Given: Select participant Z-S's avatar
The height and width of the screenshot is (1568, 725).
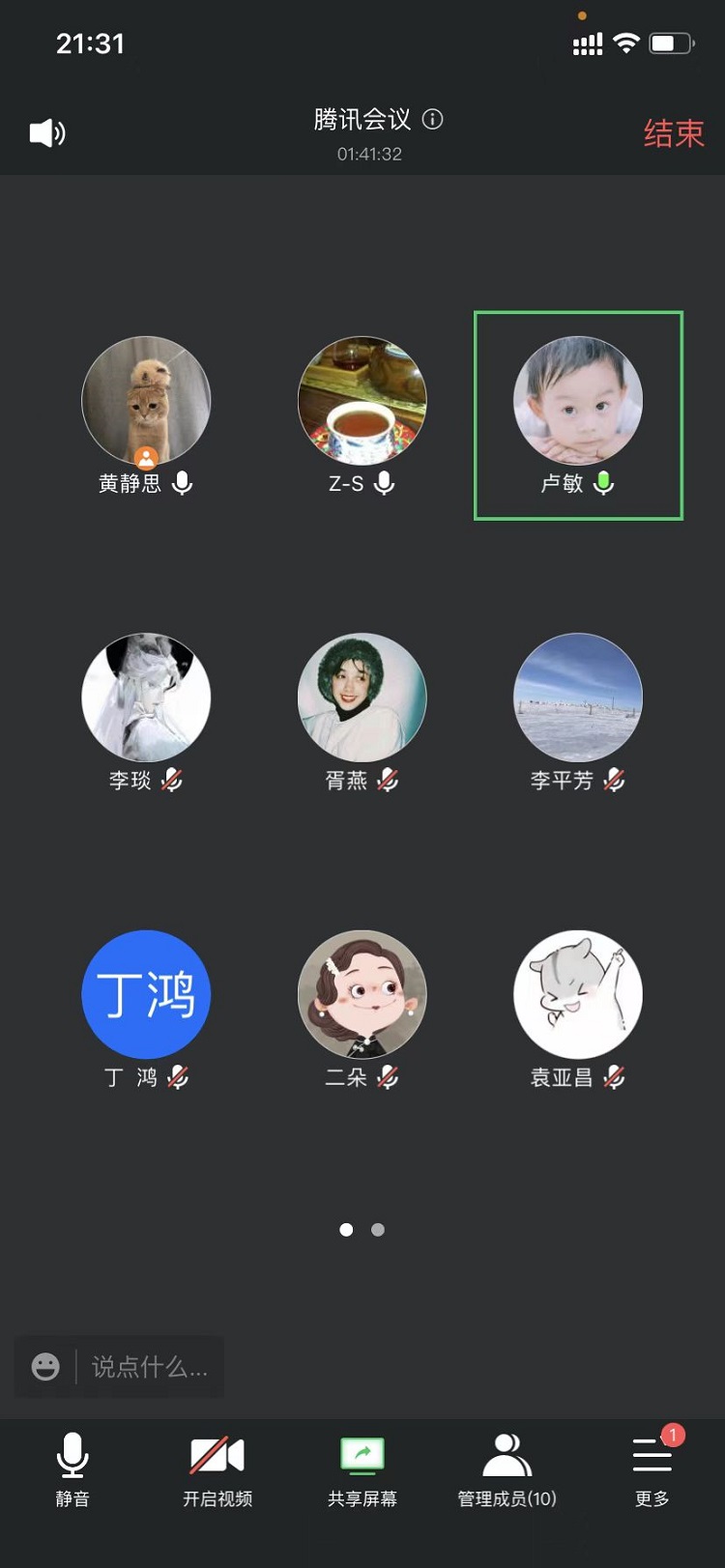Looking at the screenshot, I should click(x=362, y=401).
